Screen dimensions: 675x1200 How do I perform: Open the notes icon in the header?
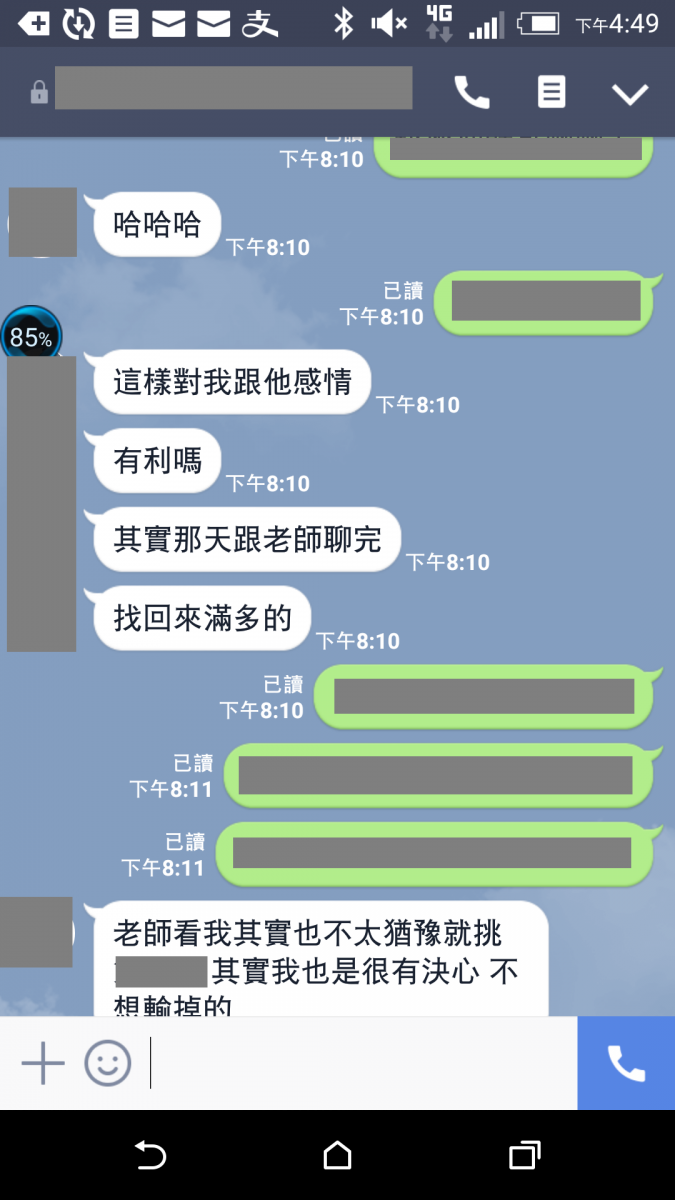pos(551,93)
